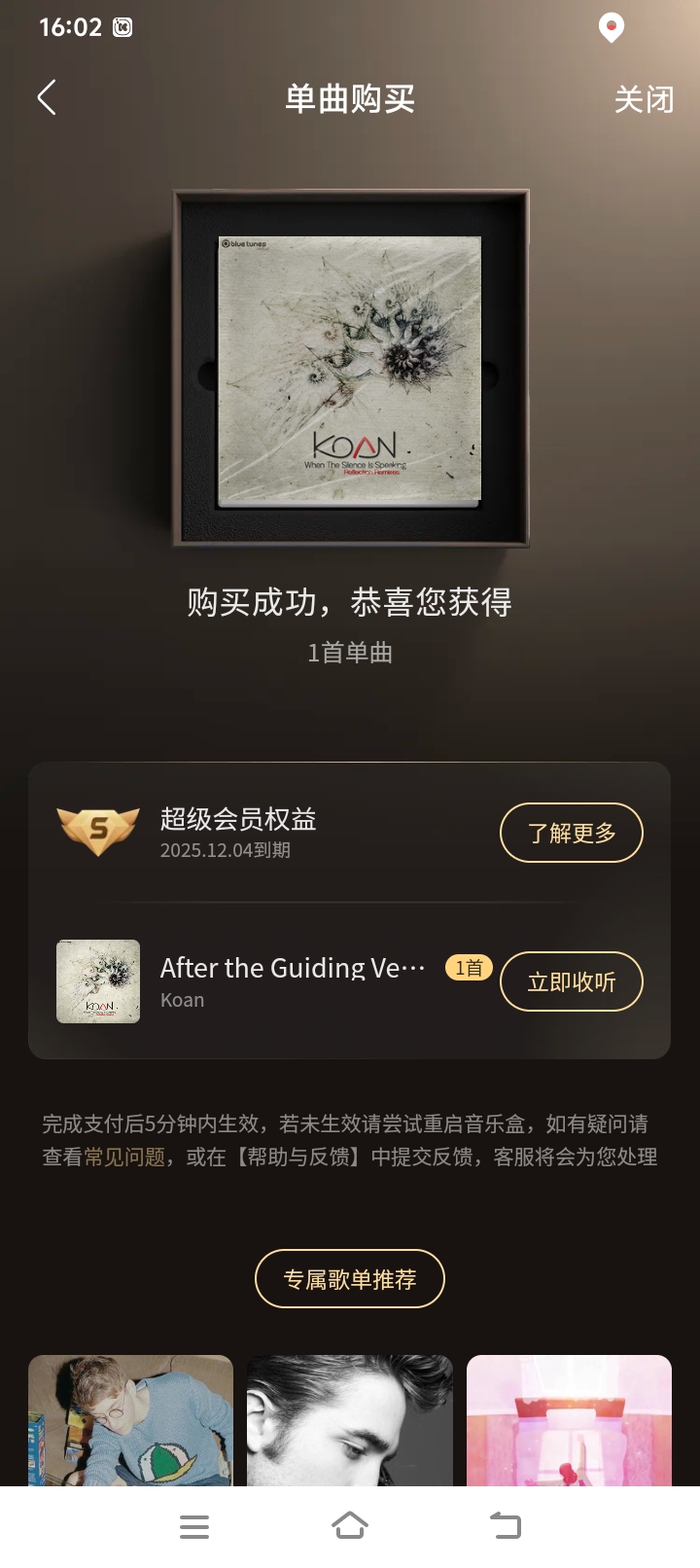Go to the system home screen
Screen dimensions: 700x1568
(x=350, y=1526)
